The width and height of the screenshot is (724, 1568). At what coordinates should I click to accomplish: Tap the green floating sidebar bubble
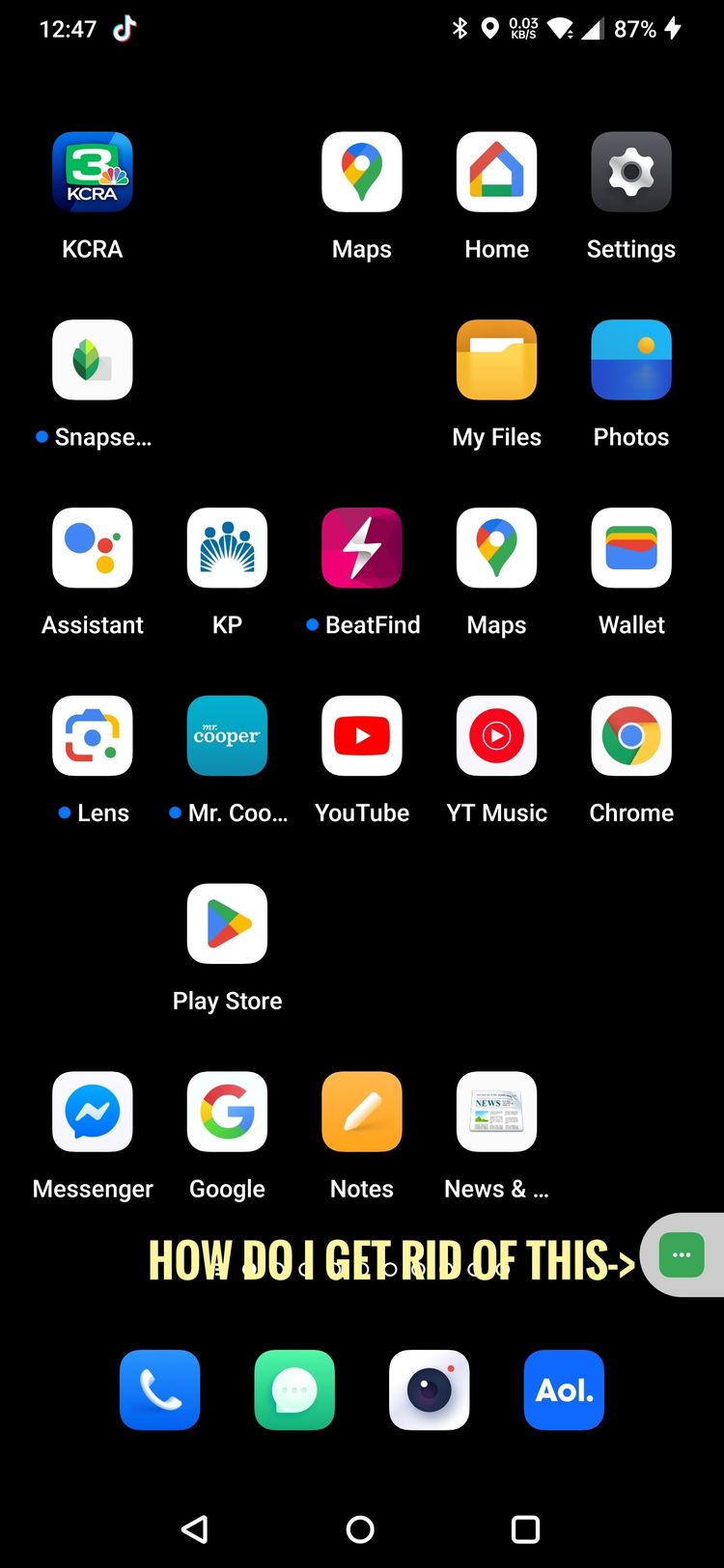click(x=682, y=1255)
